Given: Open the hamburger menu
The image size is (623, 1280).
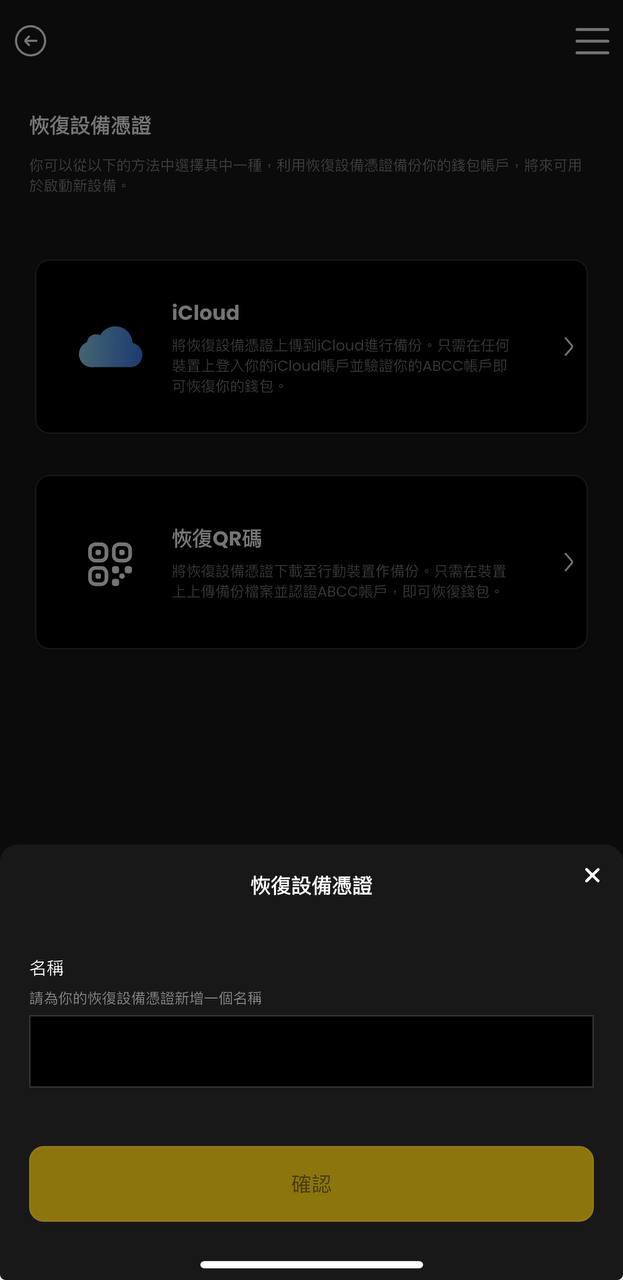Looking at the screenshot, I should pos(592,41).
